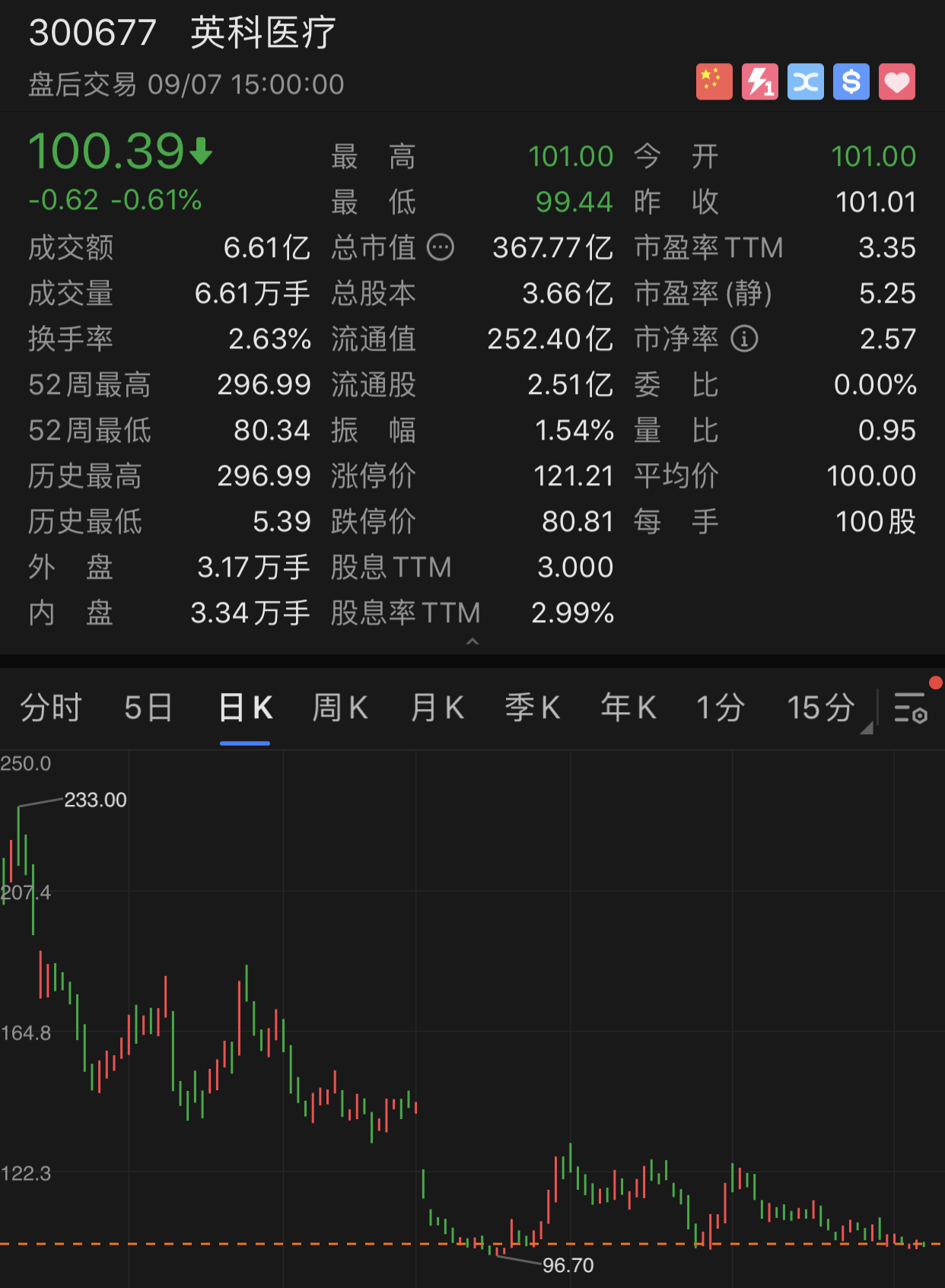Click the blue compare/shuffle icon
The height and width of the screenshot is (1288, 945).
tap(805, 81)
